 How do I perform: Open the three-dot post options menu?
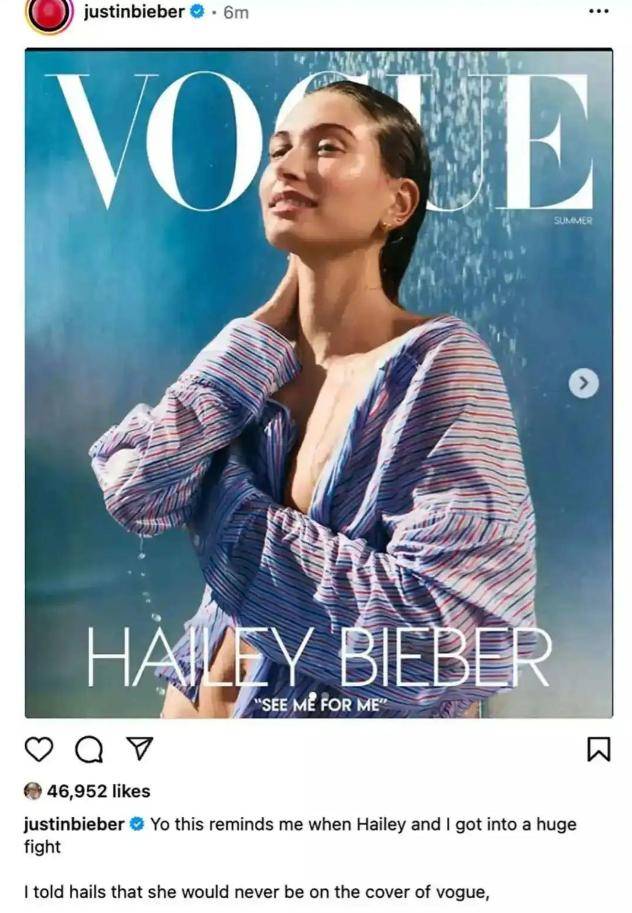point(598,12)
